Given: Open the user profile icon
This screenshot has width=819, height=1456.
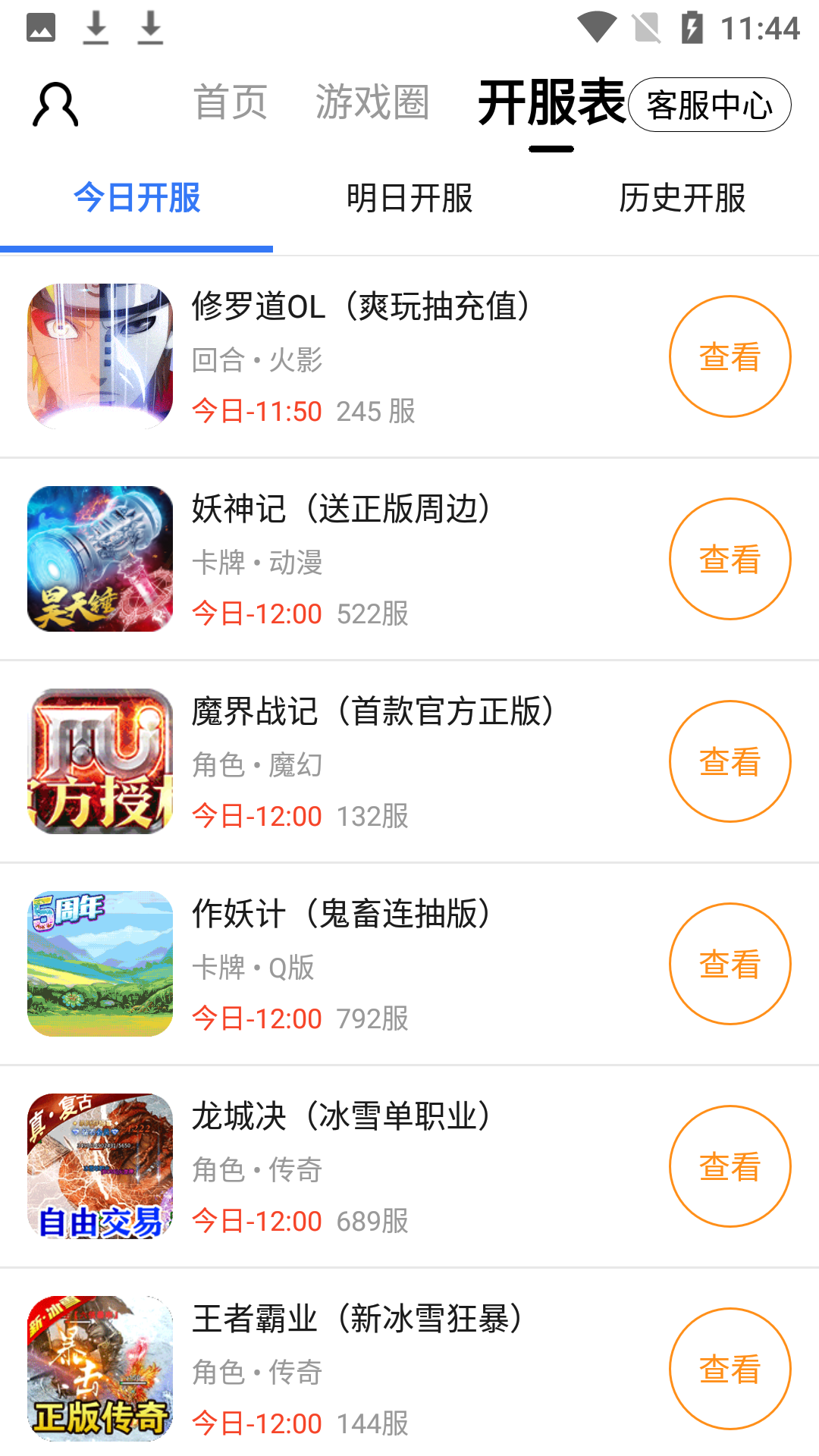Looking at the screenshot, I should pyautogui.click(x=55, y=103).
